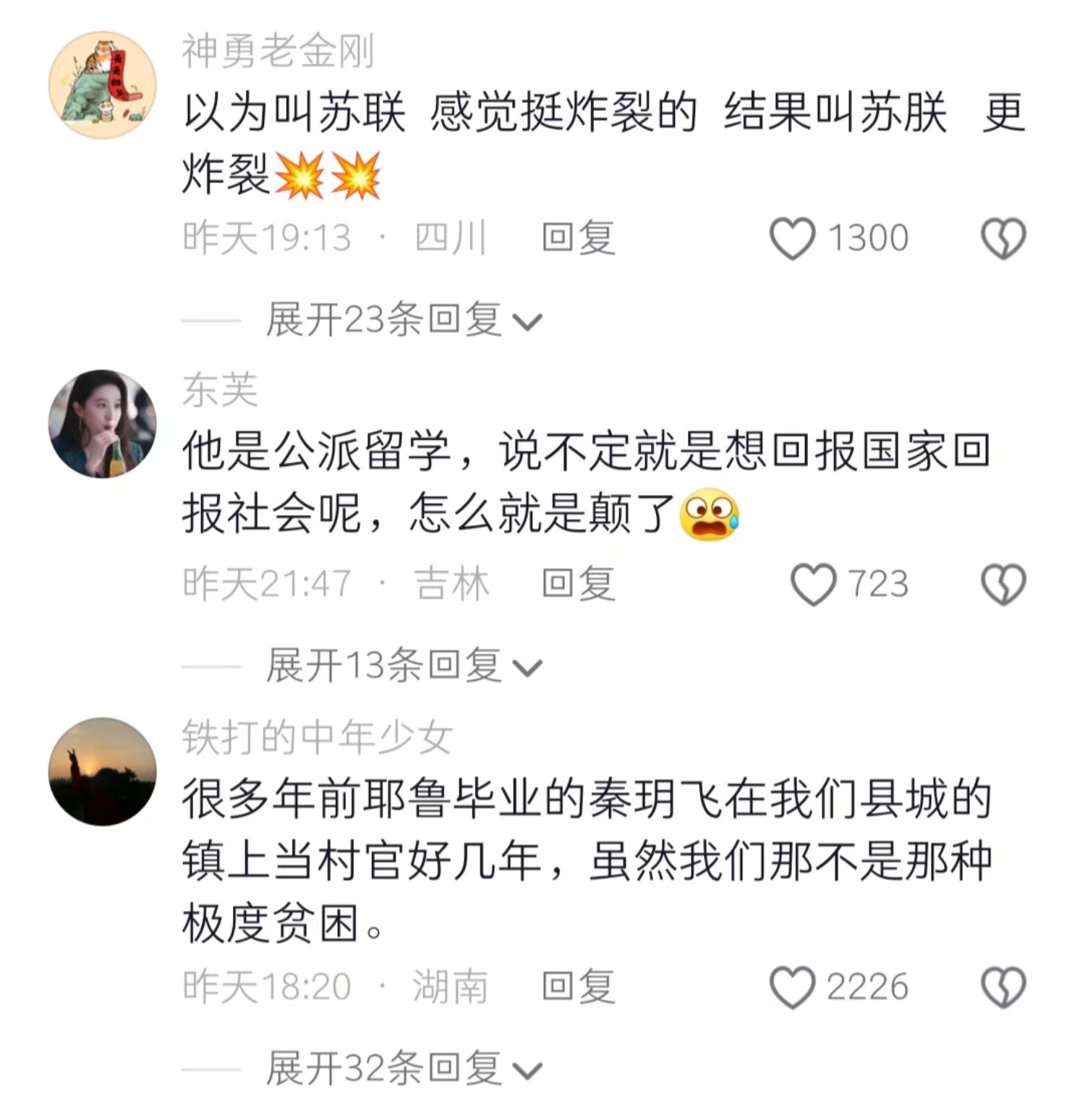Like 铁打的中年少女's comment
The height and width of the screenshot is (1120, 1085).
792,987
